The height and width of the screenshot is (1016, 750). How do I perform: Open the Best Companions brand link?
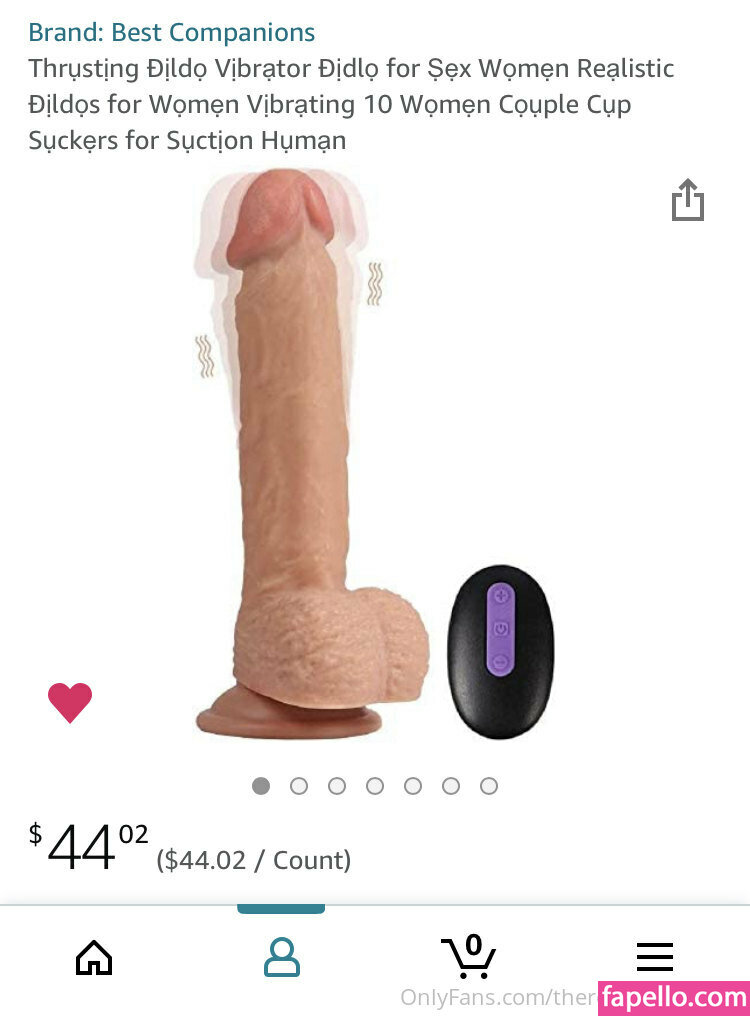(171, 32)
